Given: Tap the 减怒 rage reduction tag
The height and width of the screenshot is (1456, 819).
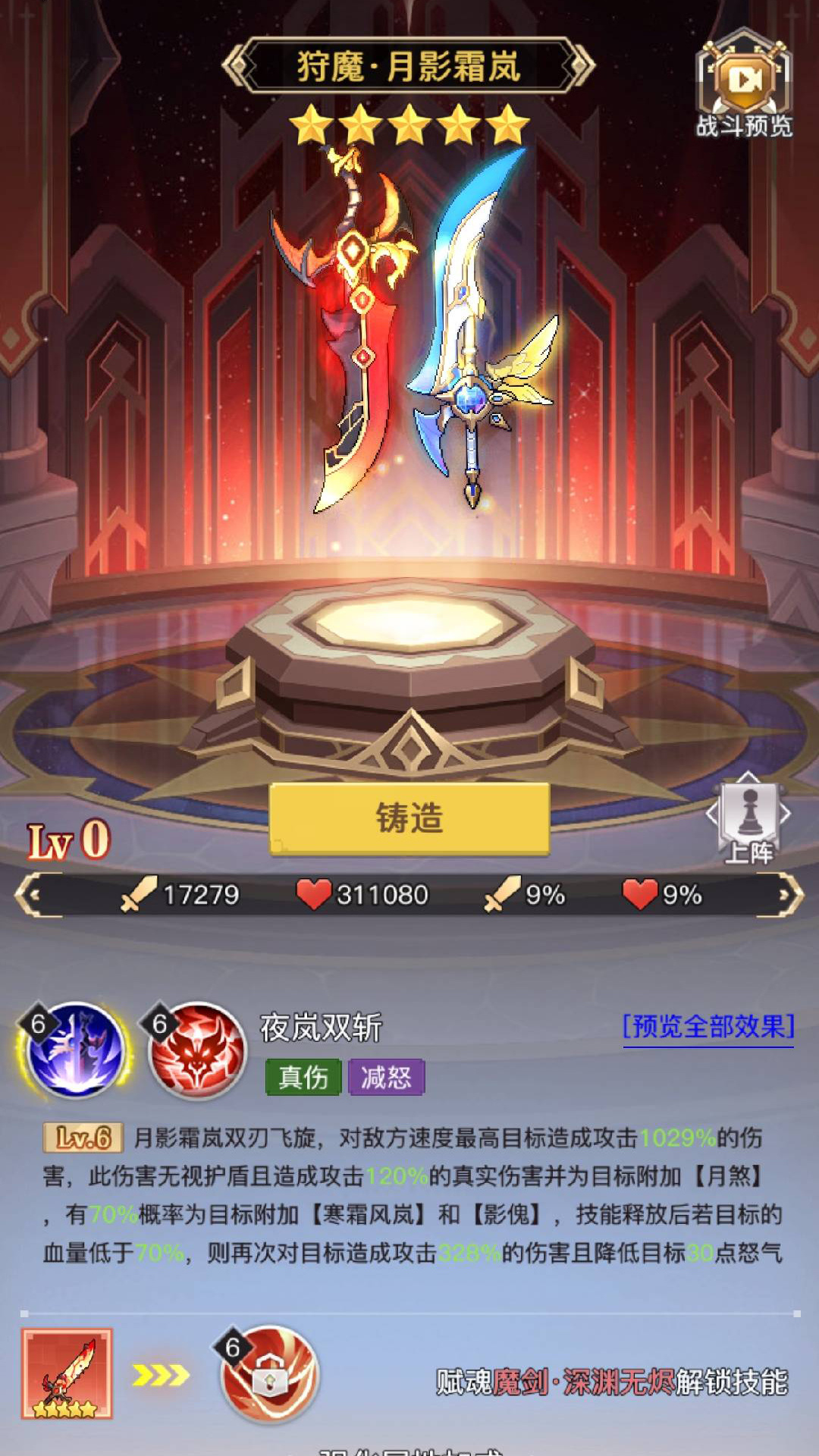Looking at the screenshot, I should point(386,1077).
